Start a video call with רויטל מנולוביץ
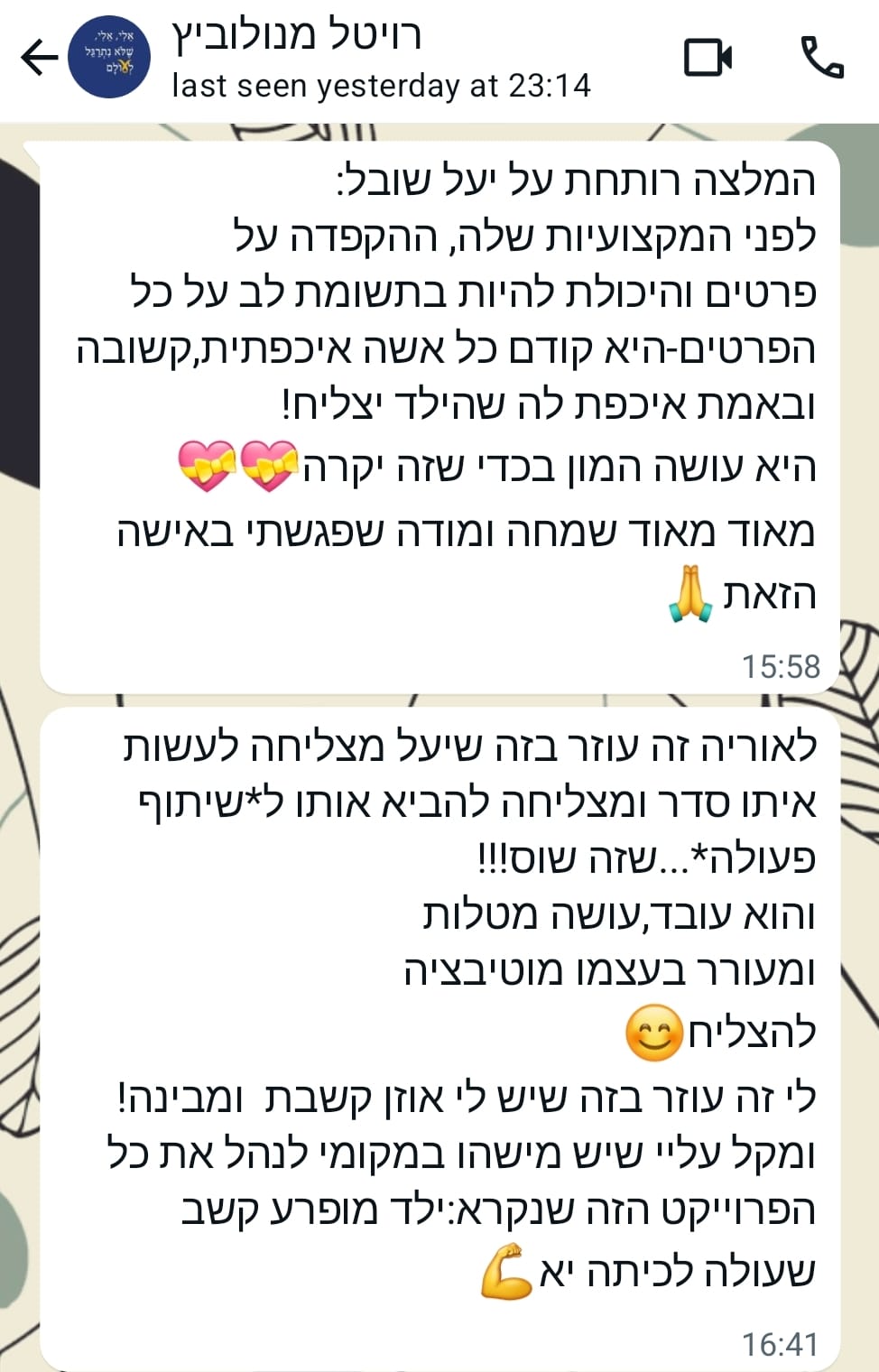The height and width of the screenshot is (1372, 879). pyautogui.click(x=708, y=59)
